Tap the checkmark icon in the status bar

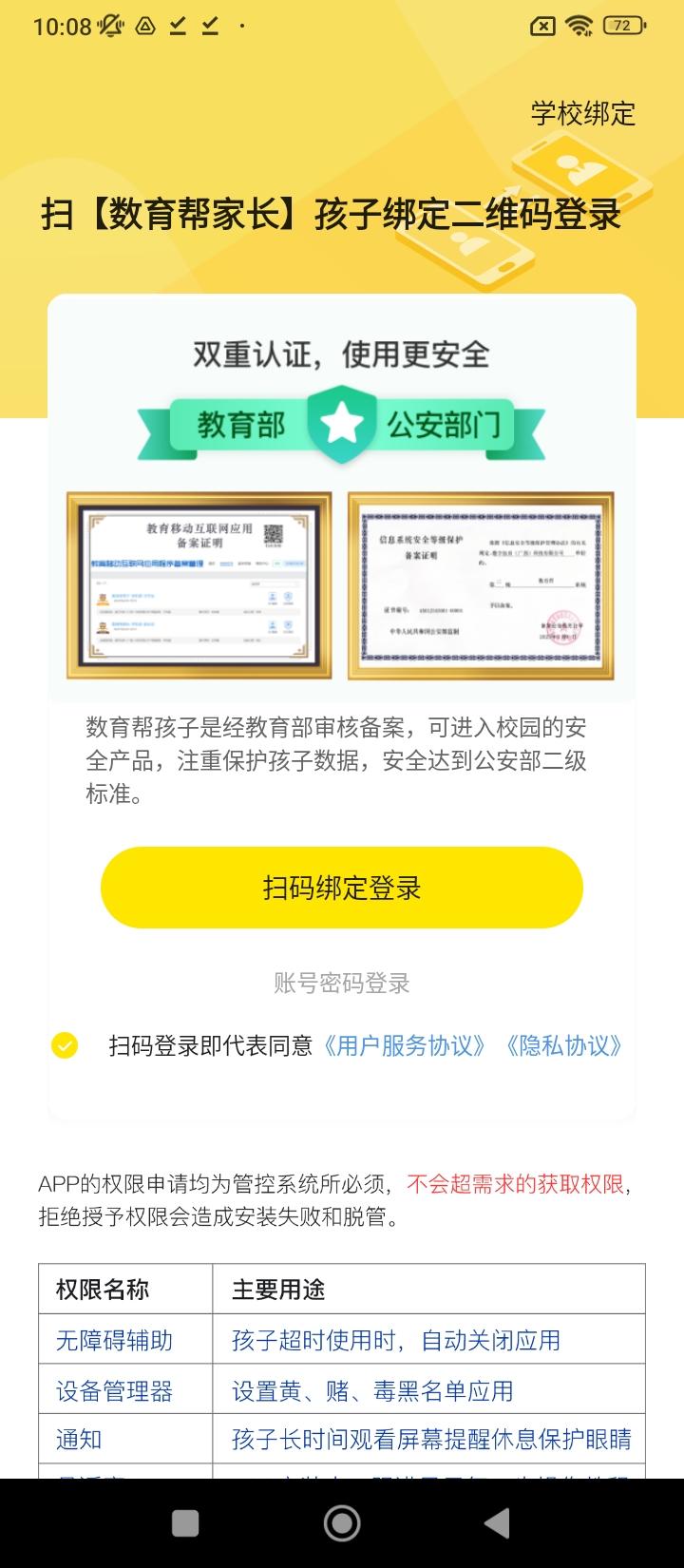tap(179, 26)
